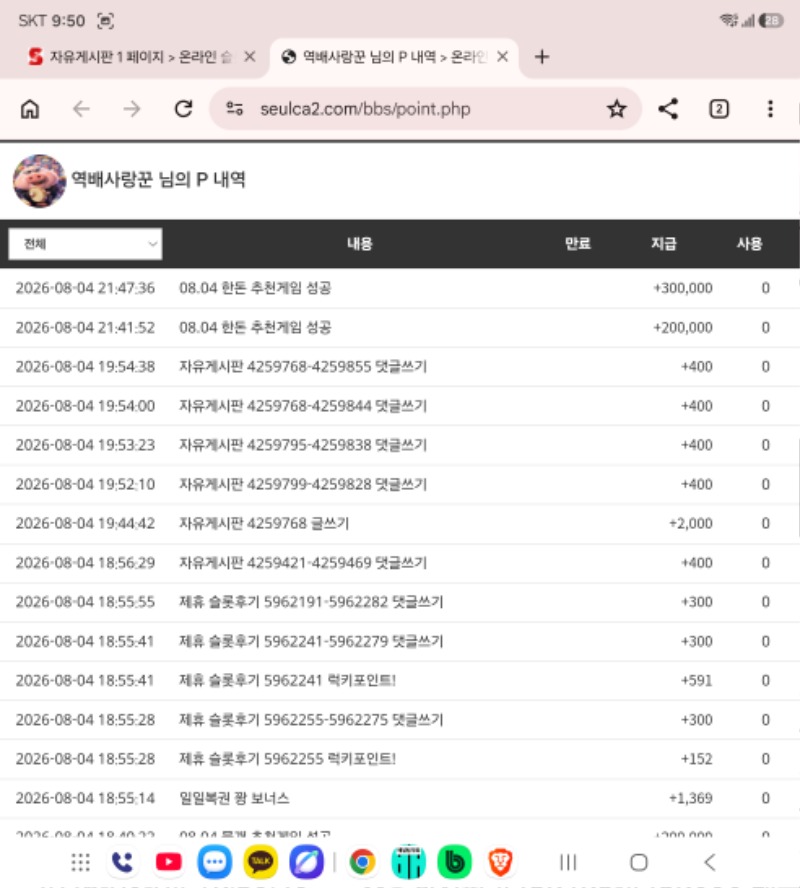Open the browser overflow menu
The width and height of the screenshot is (800, 888).
770,109
